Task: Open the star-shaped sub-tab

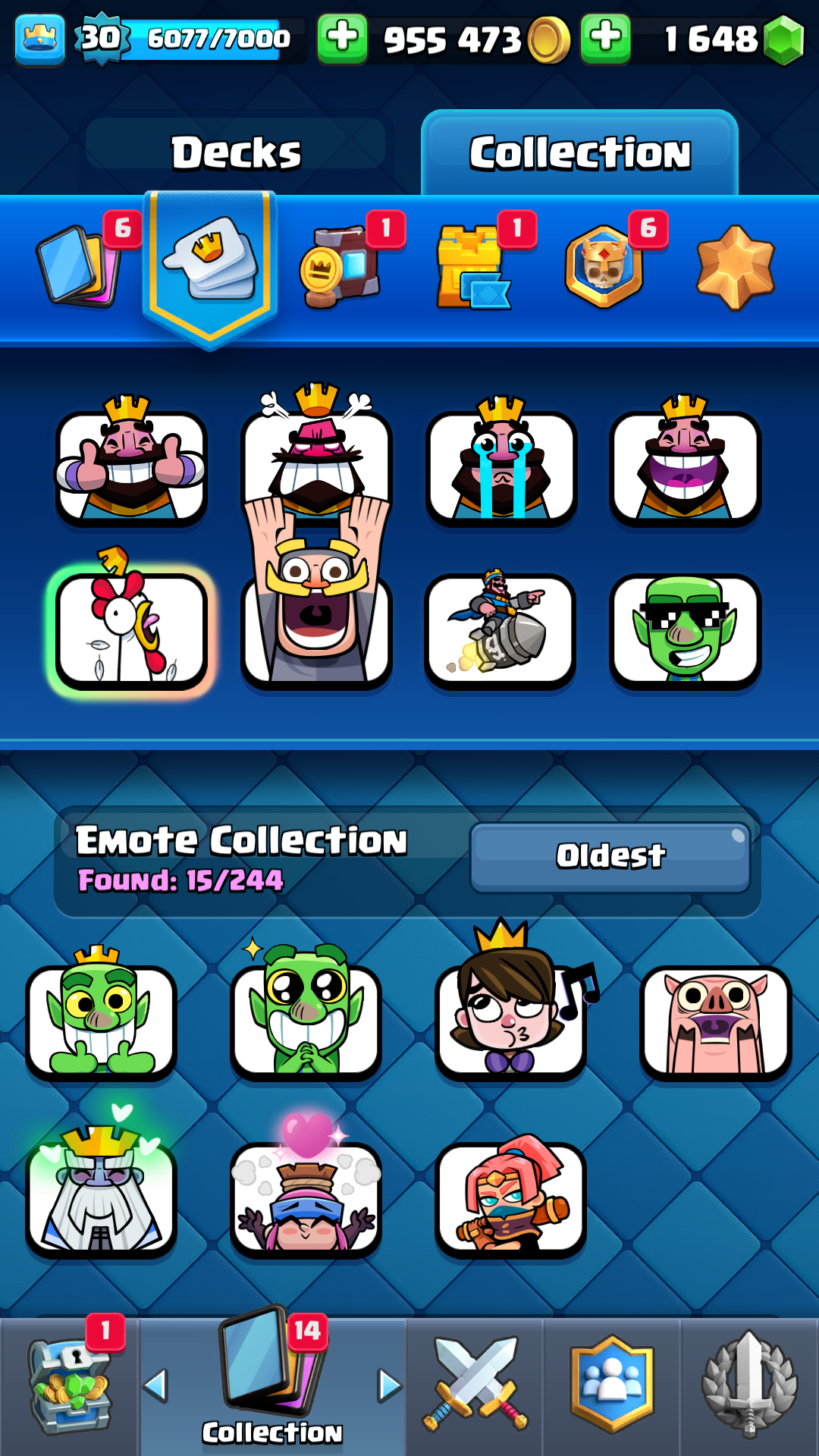Action: pos(736,267)
